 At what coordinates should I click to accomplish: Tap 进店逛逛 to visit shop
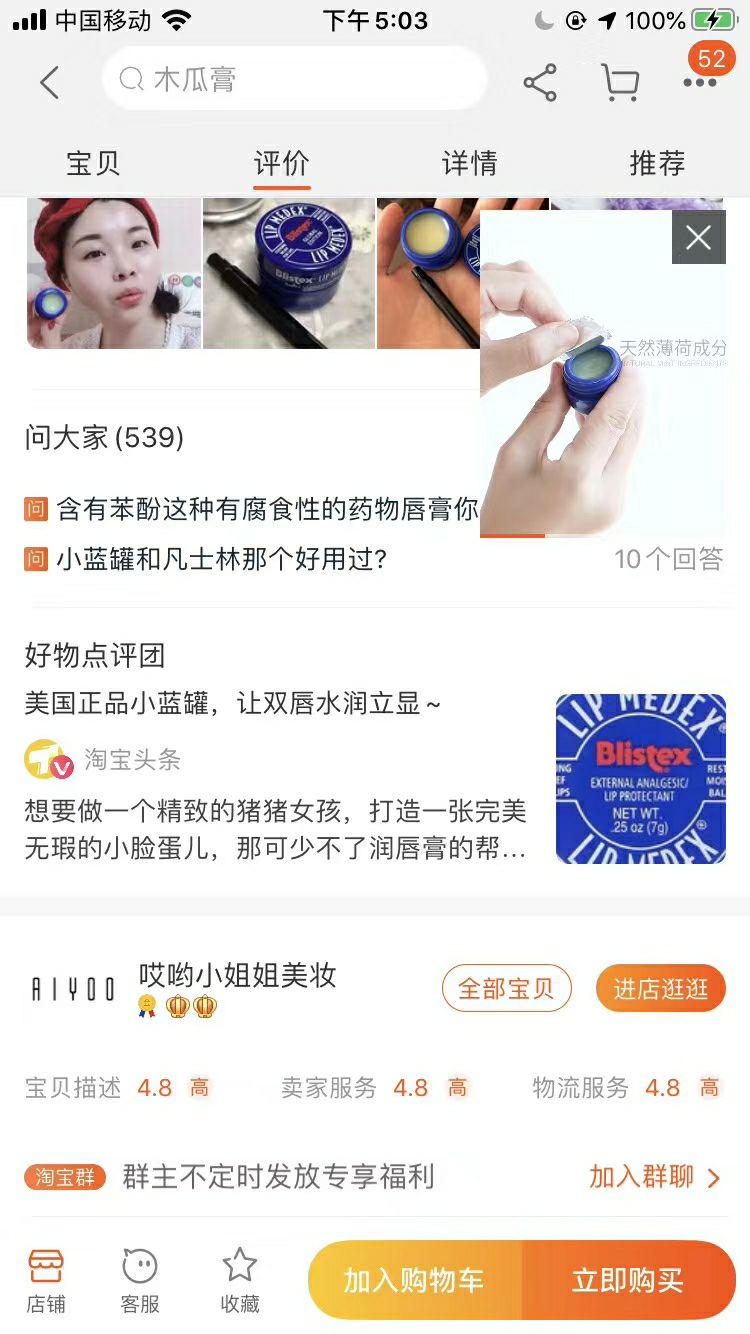(661, 989)
